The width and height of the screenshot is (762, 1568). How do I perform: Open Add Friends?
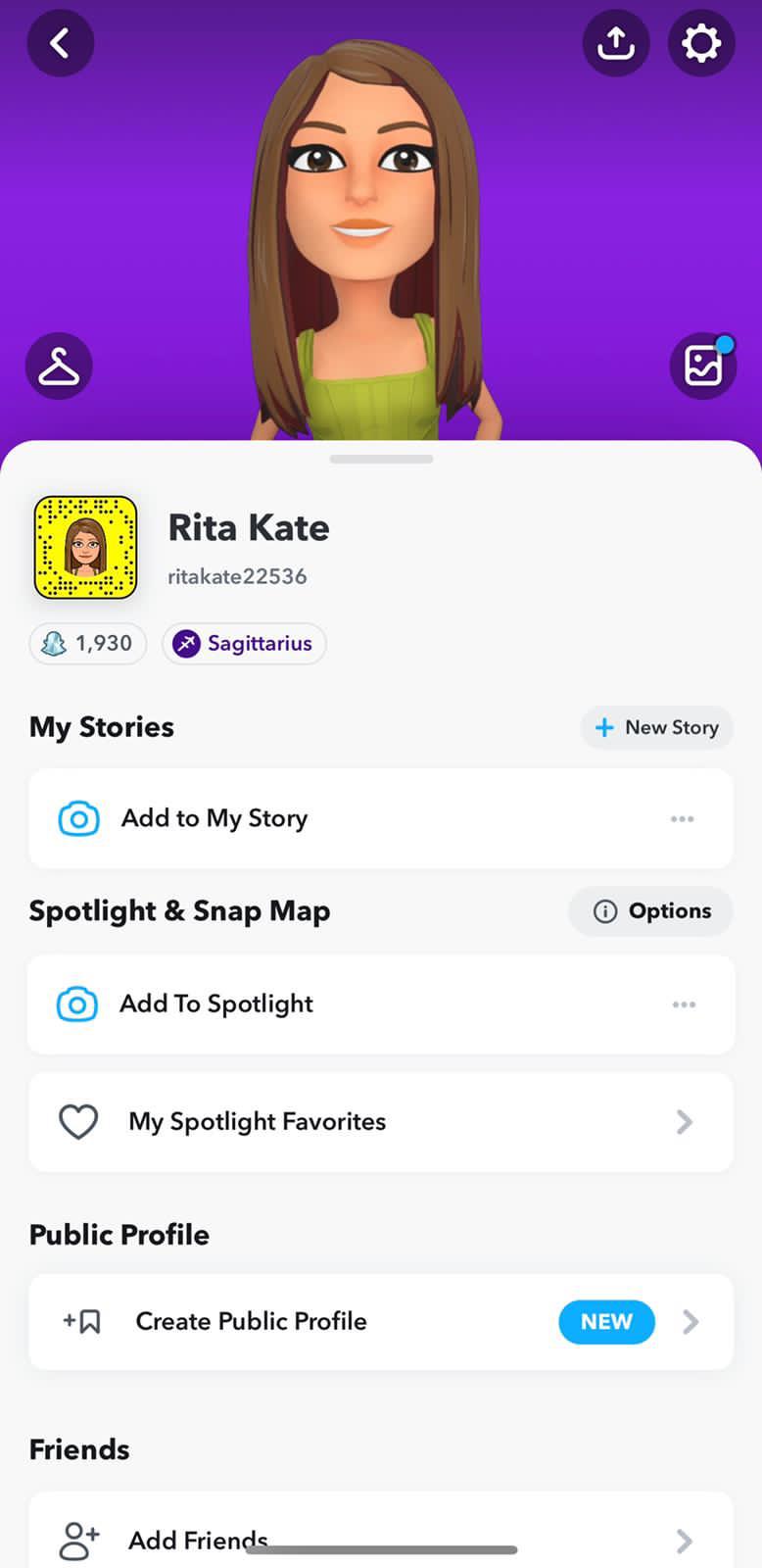coord(198,1541)
